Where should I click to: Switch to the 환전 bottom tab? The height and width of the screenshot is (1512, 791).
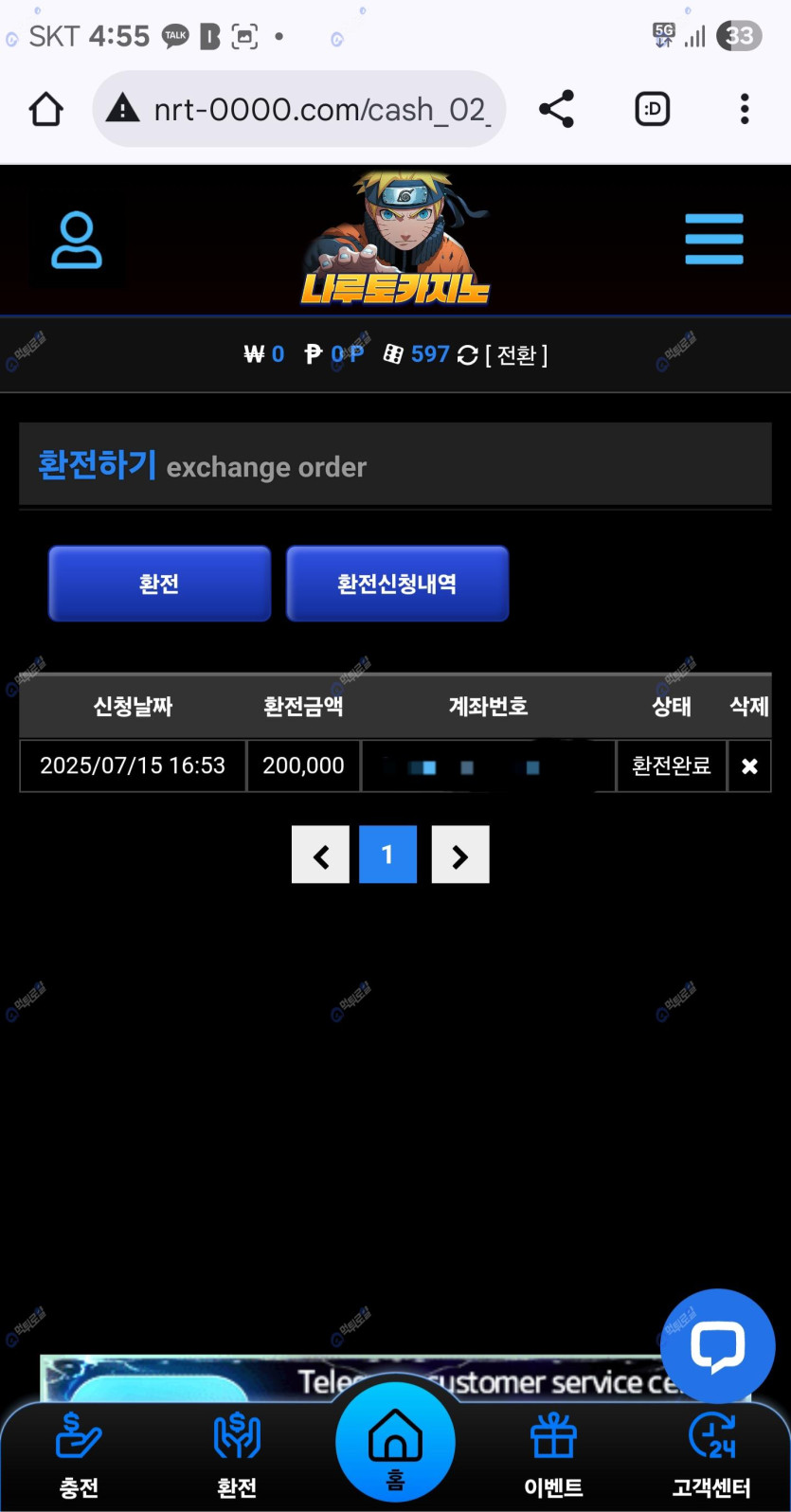[236, 1454]
